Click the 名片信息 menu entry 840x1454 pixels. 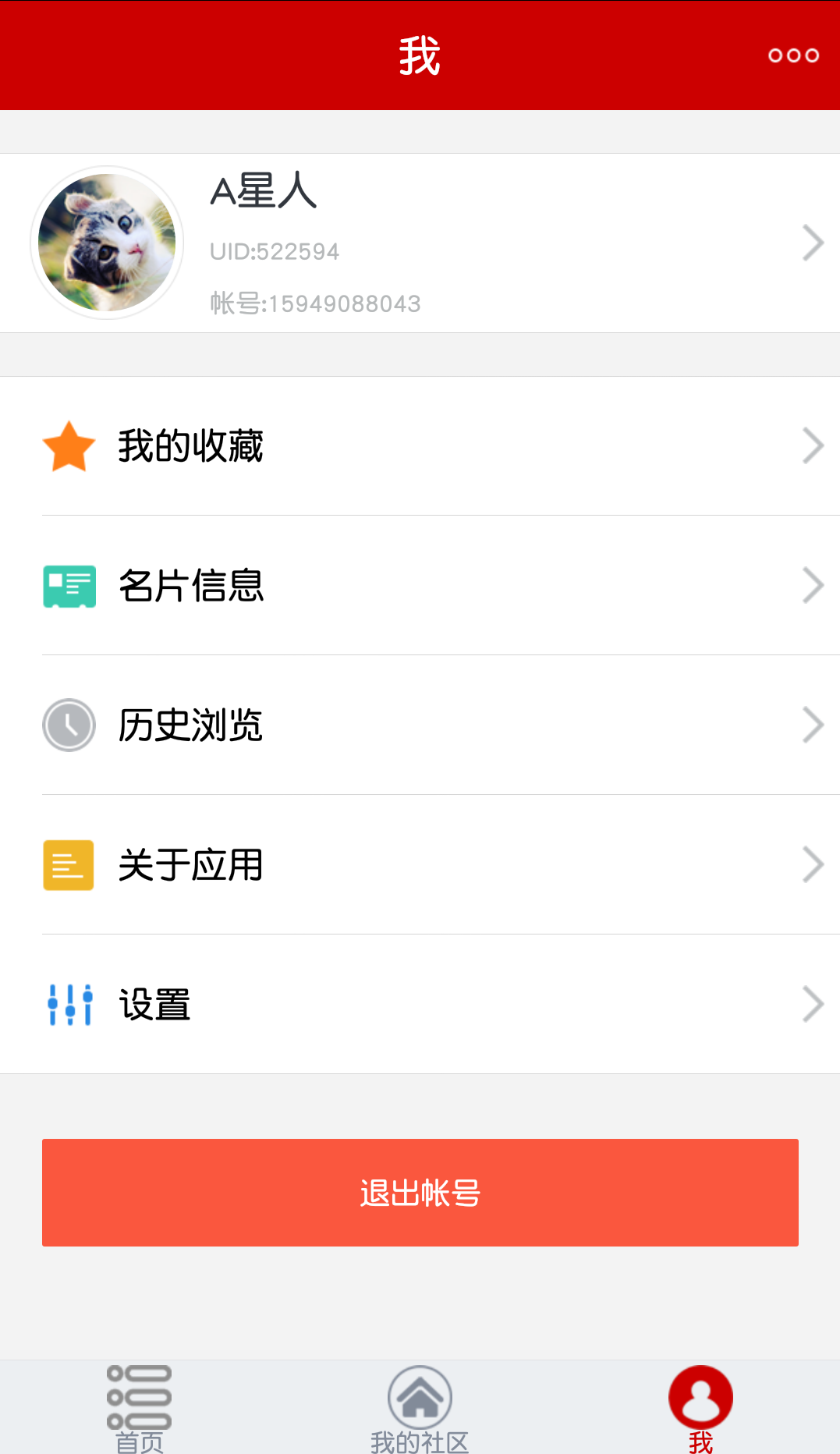190,586
